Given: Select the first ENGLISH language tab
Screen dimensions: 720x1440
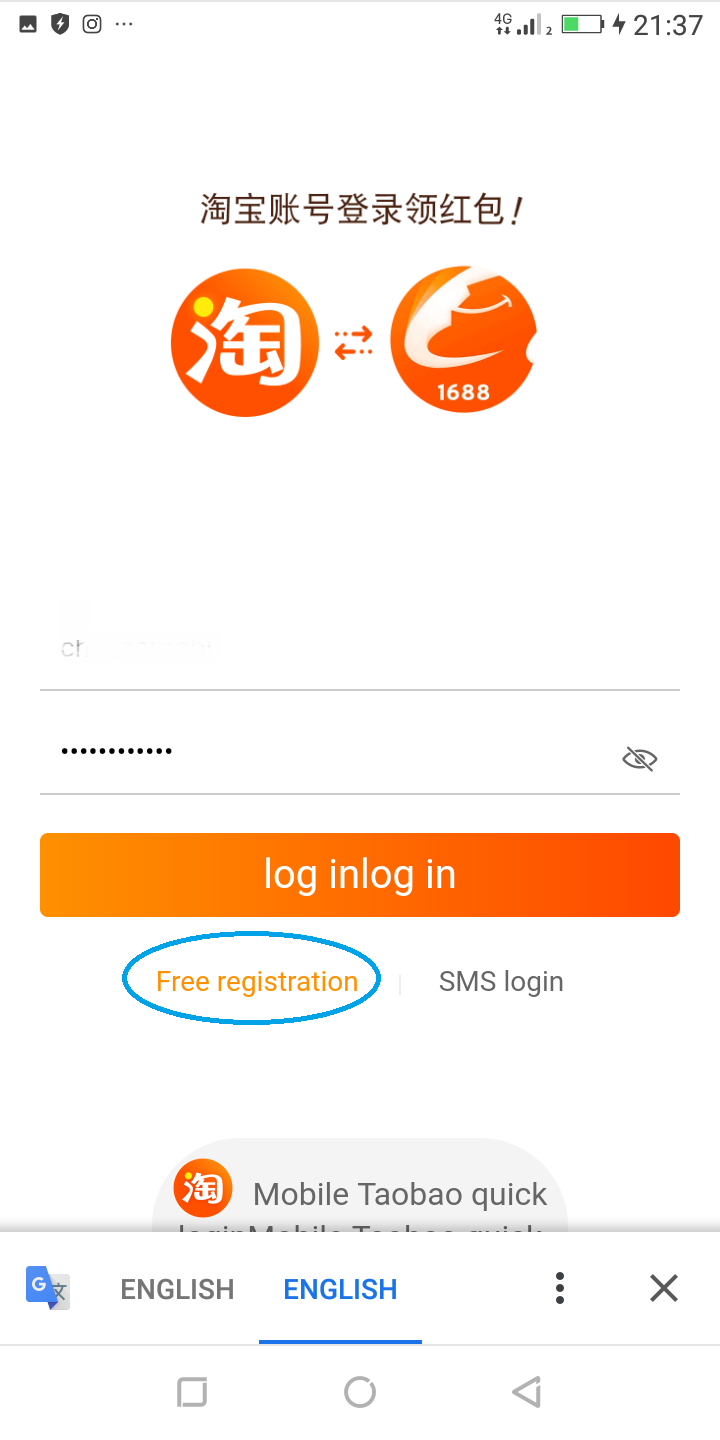Looking at the screenshot, I should click(177, 1289).
